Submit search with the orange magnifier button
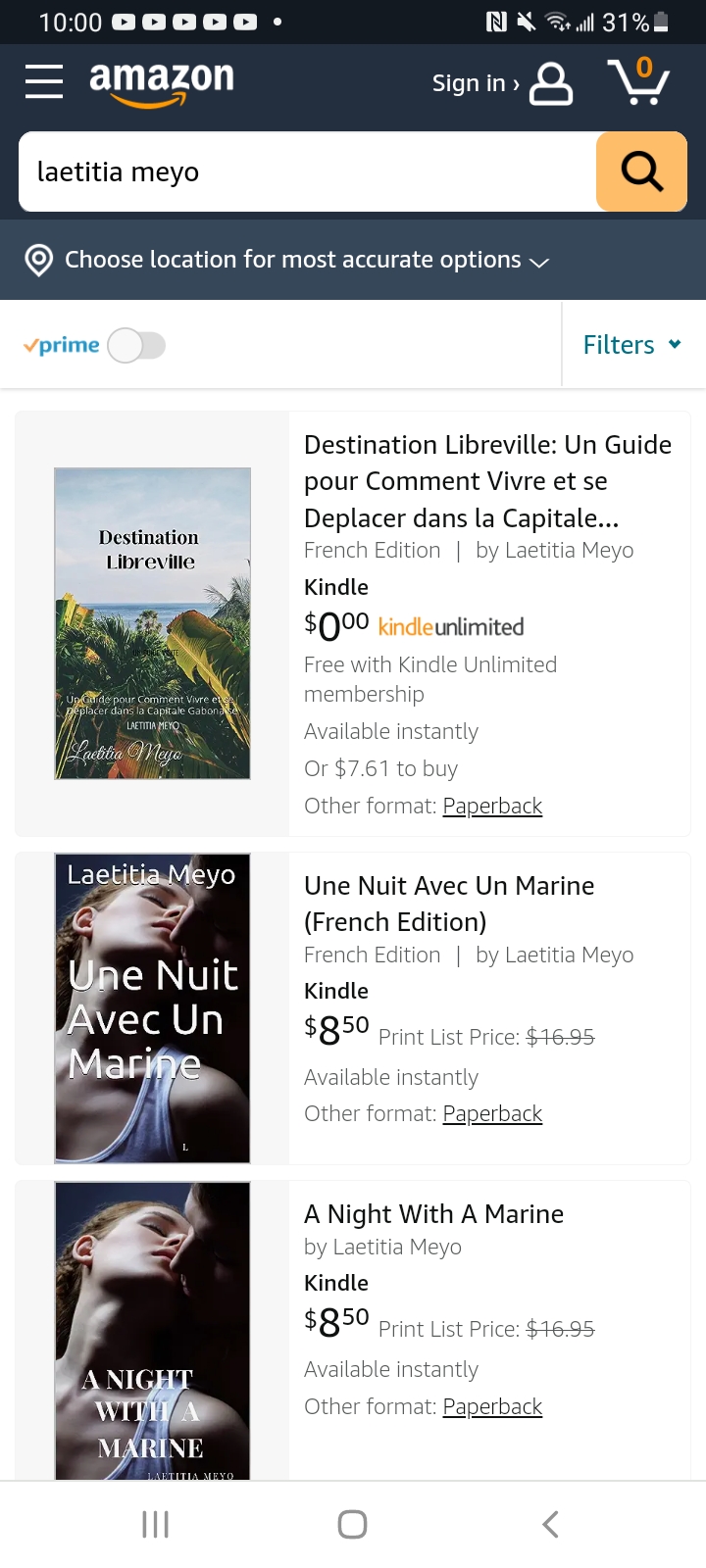The height and width of the screenshot is (1568, 706). (x=641, y=171)
